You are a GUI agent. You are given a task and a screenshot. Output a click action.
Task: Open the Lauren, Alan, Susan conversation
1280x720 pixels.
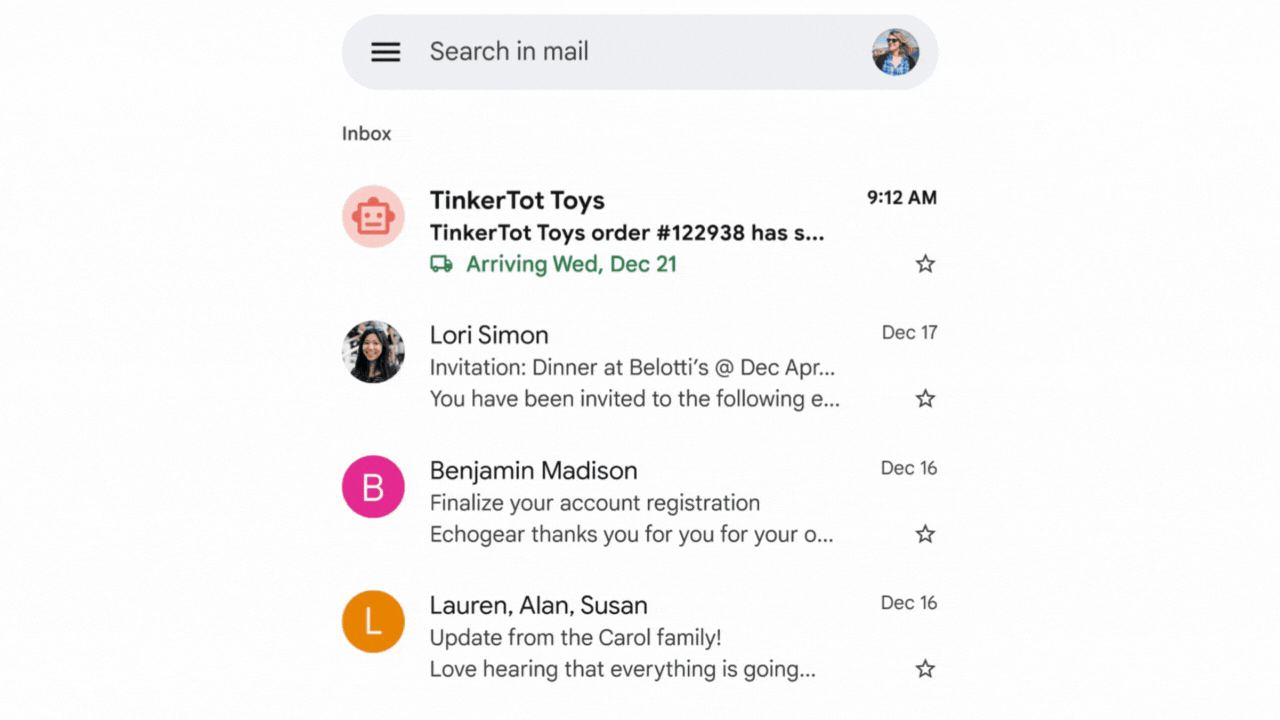[622, 637]
